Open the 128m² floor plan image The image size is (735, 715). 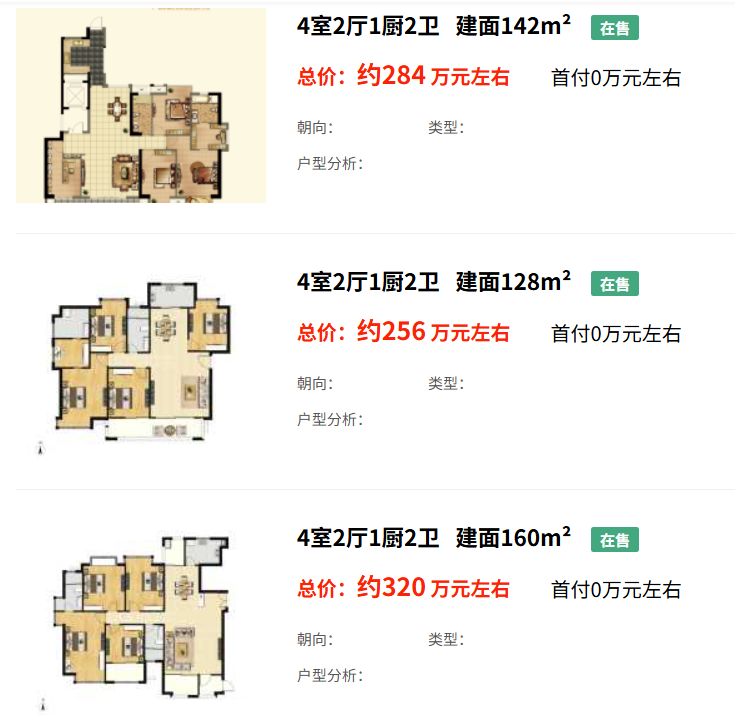[140, 362]
